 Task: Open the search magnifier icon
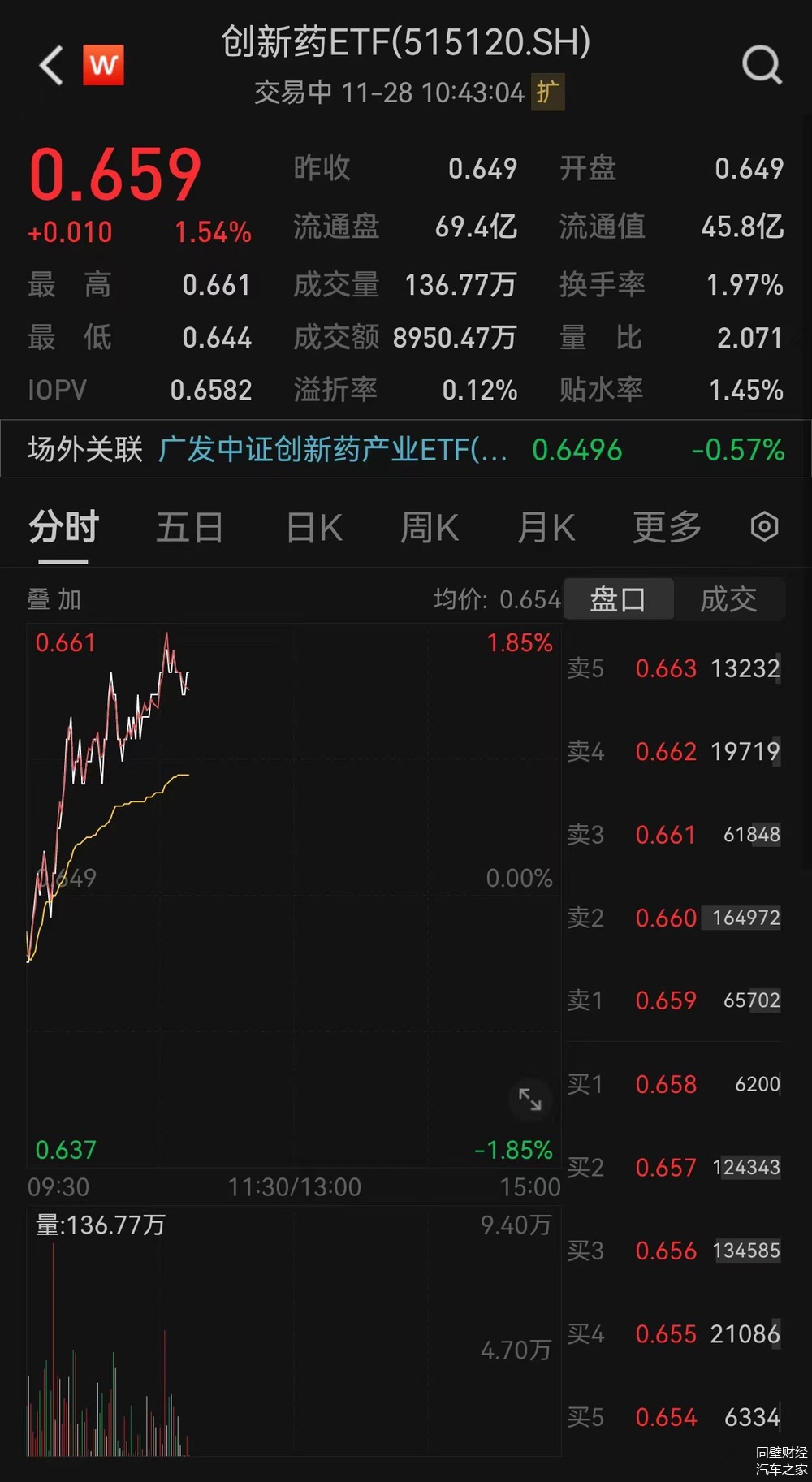pyautogui.click(x=761, y=65)
